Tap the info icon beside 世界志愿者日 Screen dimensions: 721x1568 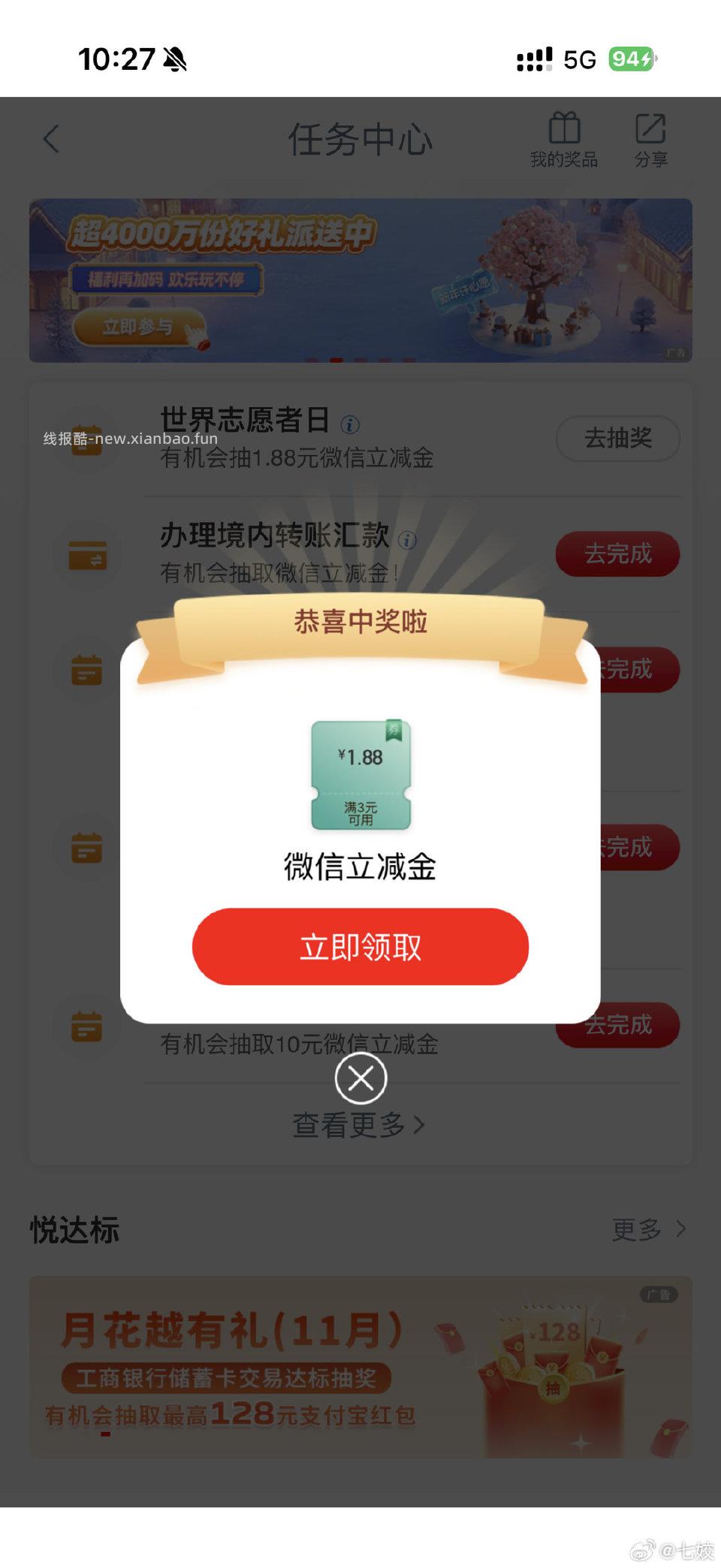coord(348,424)
